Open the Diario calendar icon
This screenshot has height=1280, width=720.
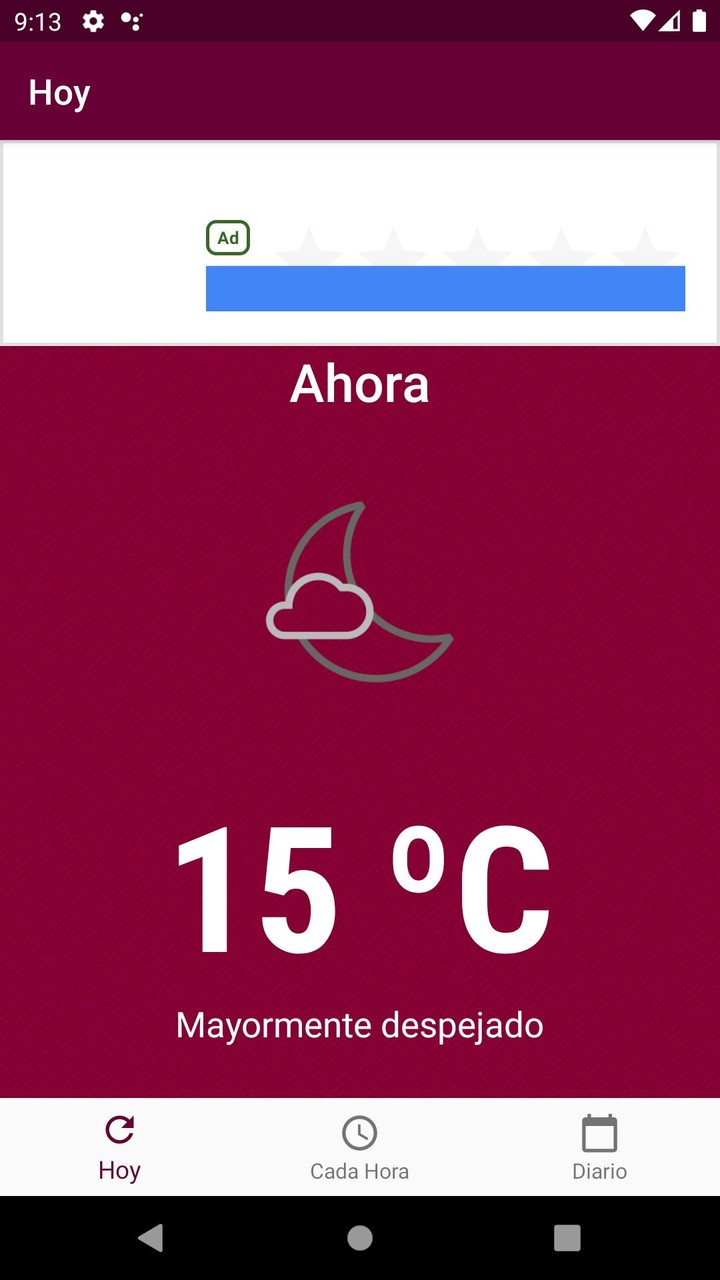point(599,1132)
